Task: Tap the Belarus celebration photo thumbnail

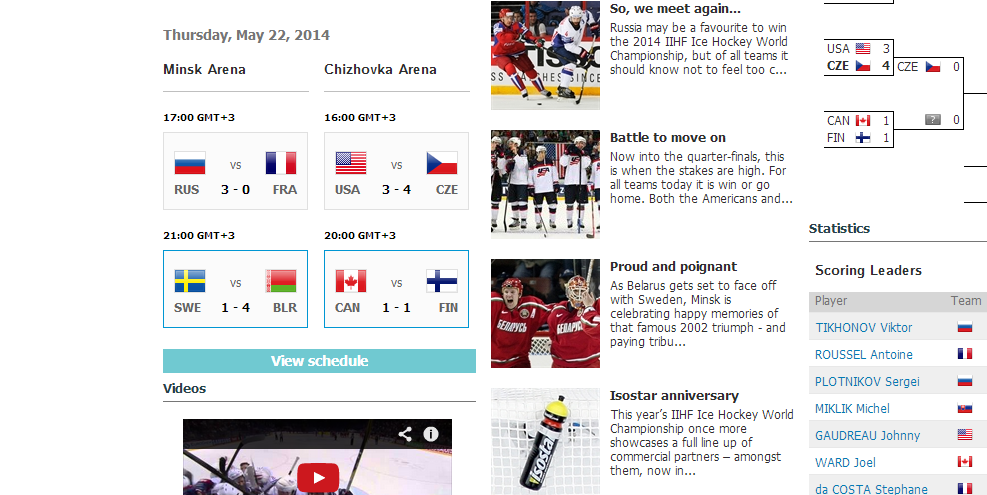Action: 545,313
